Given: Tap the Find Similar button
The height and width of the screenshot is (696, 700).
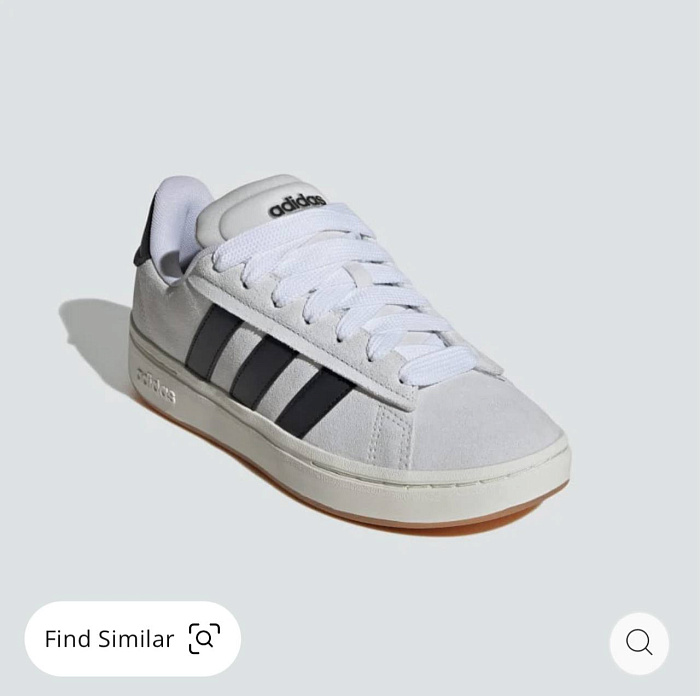Looking at the screenshot, I should [132, 639].
